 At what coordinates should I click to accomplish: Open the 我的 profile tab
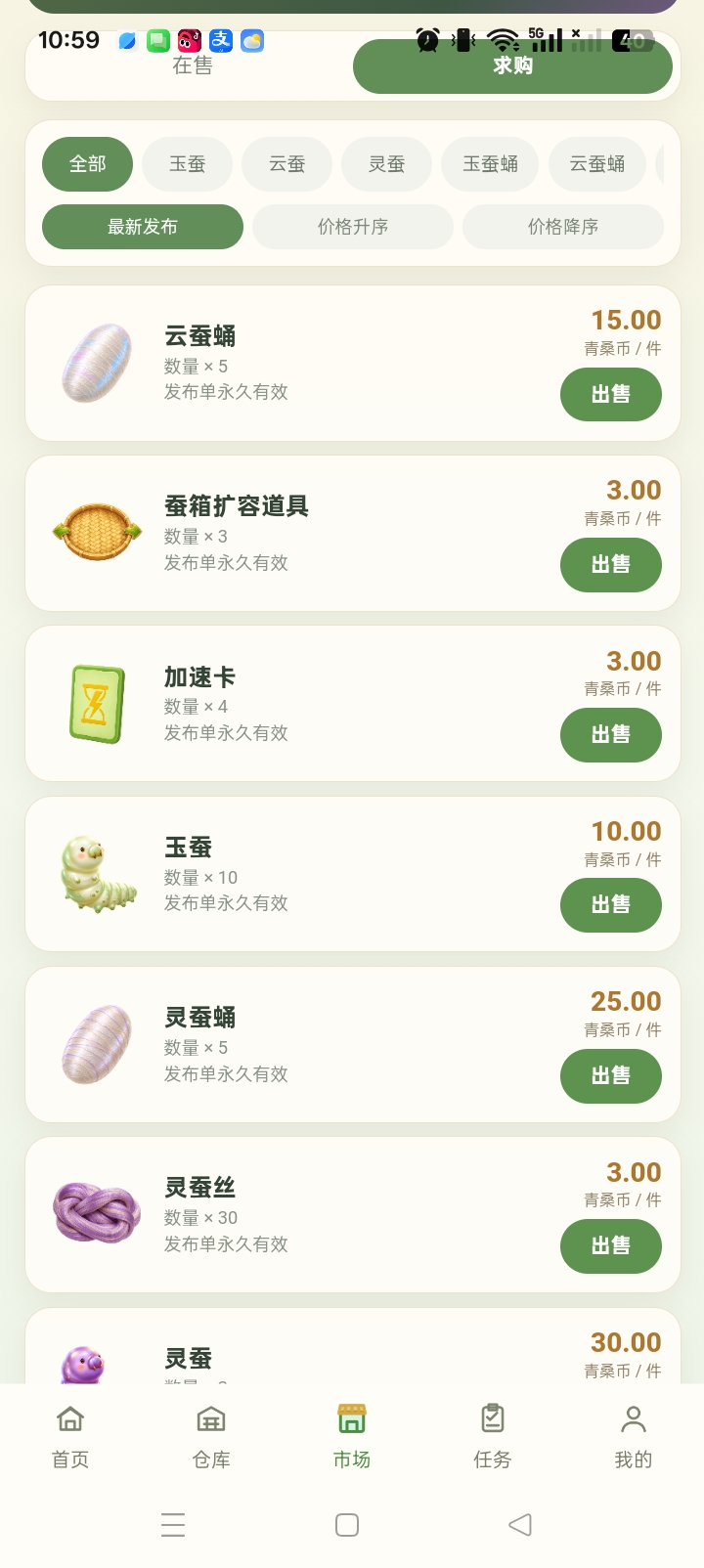pyautogui.click(x=634, y=1437)
